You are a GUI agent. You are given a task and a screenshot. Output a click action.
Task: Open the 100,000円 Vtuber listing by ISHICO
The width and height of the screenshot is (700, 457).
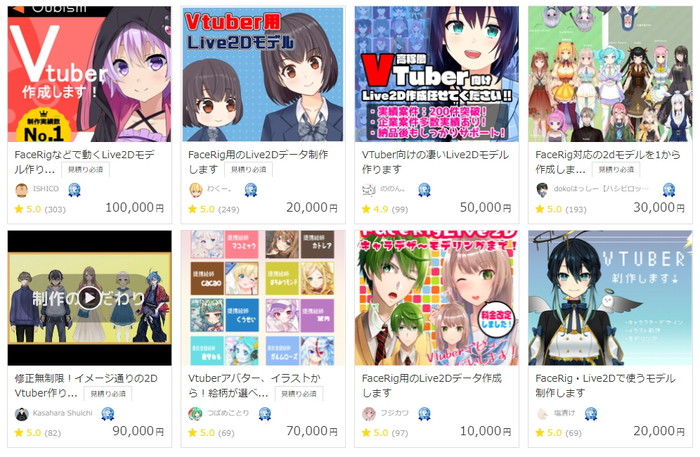pyautogui.click(x=89, y=75)
